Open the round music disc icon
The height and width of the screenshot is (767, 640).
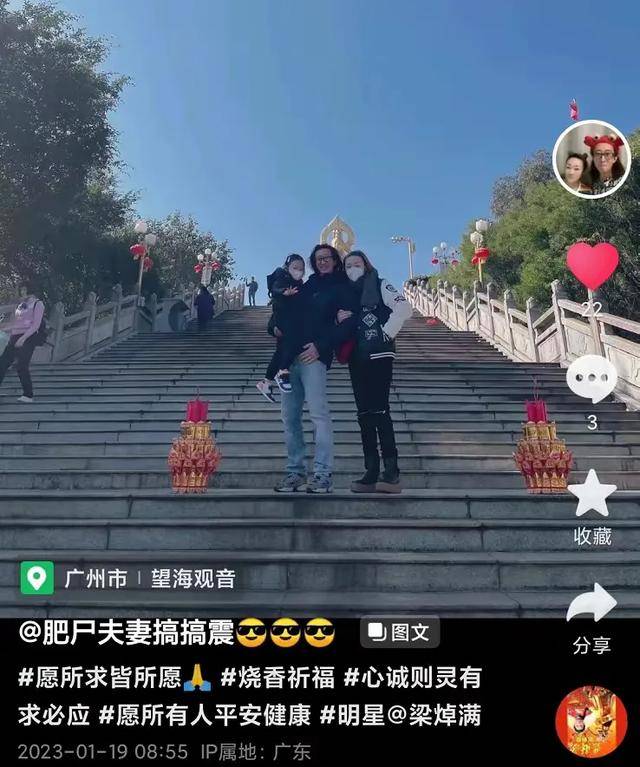[591, 721]
